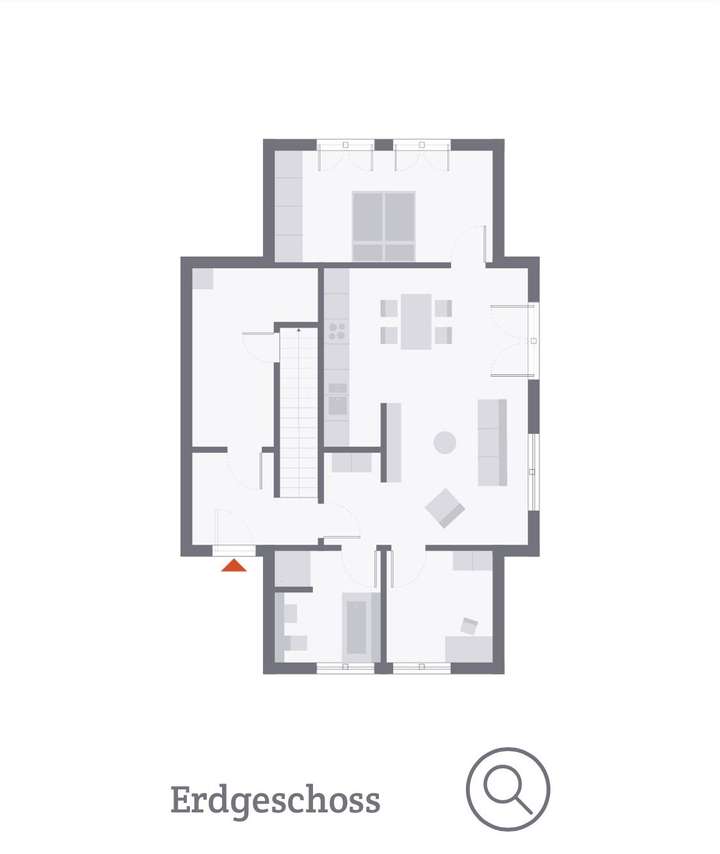
Task: Open the Erdgeschoss floor plan image
Action: [x=360, y=405]
